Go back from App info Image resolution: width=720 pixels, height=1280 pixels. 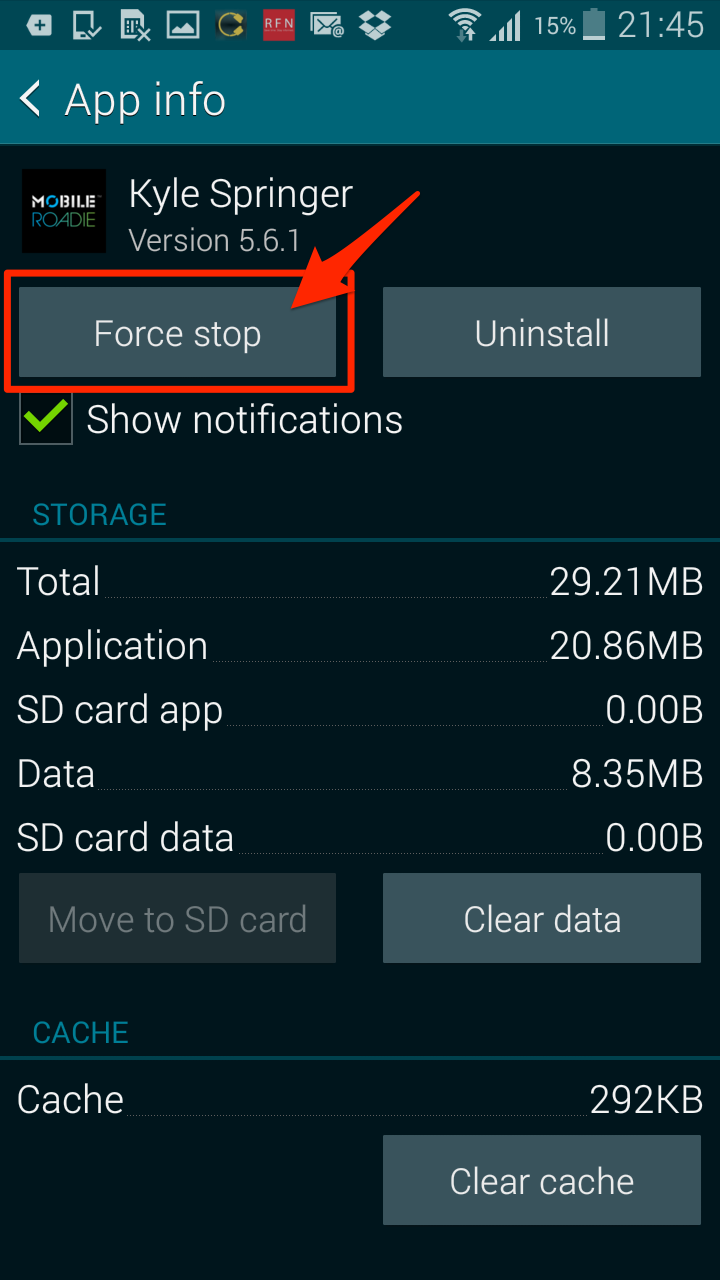[32, 99]
